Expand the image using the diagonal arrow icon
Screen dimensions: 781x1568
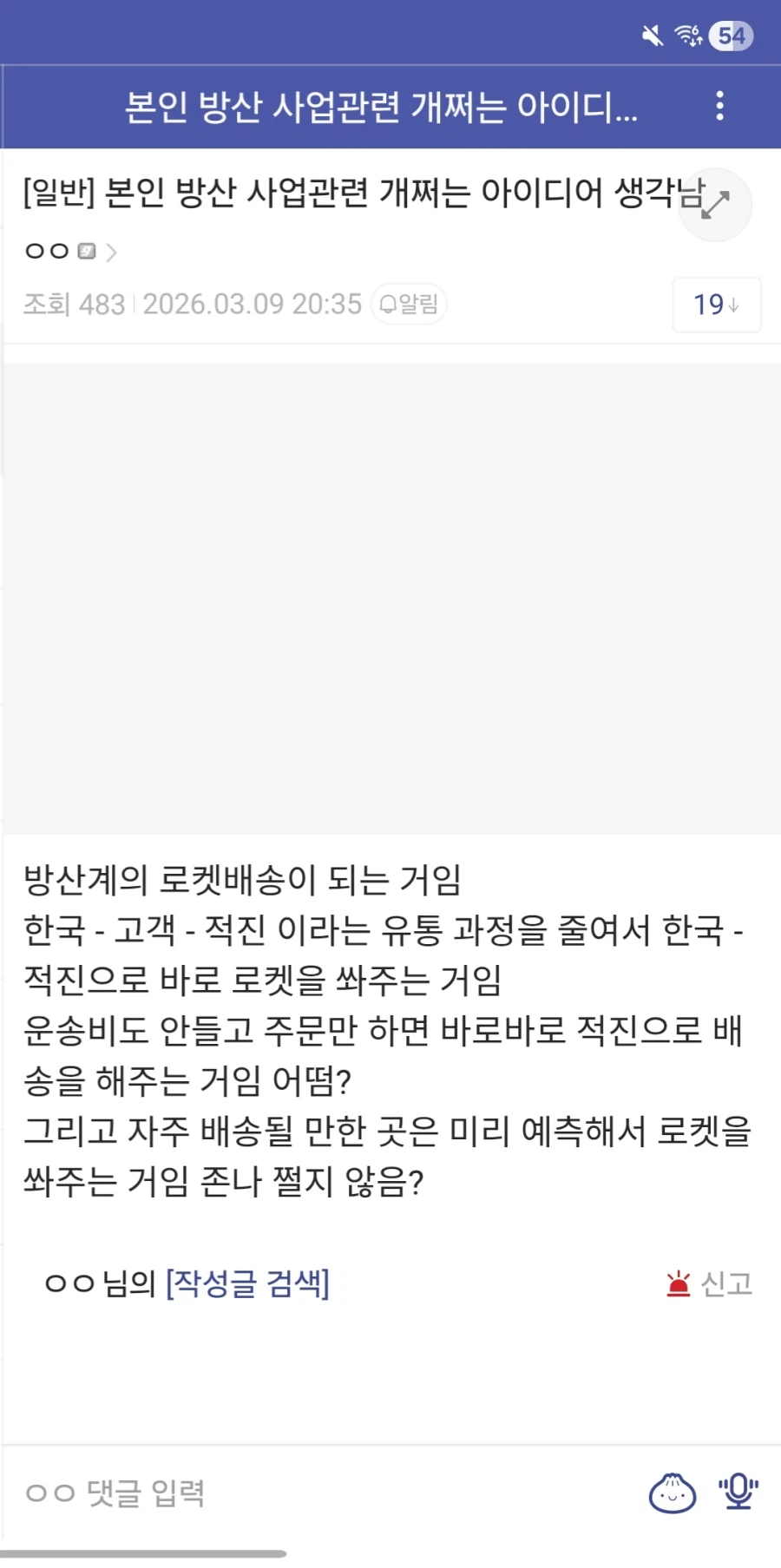715,204
